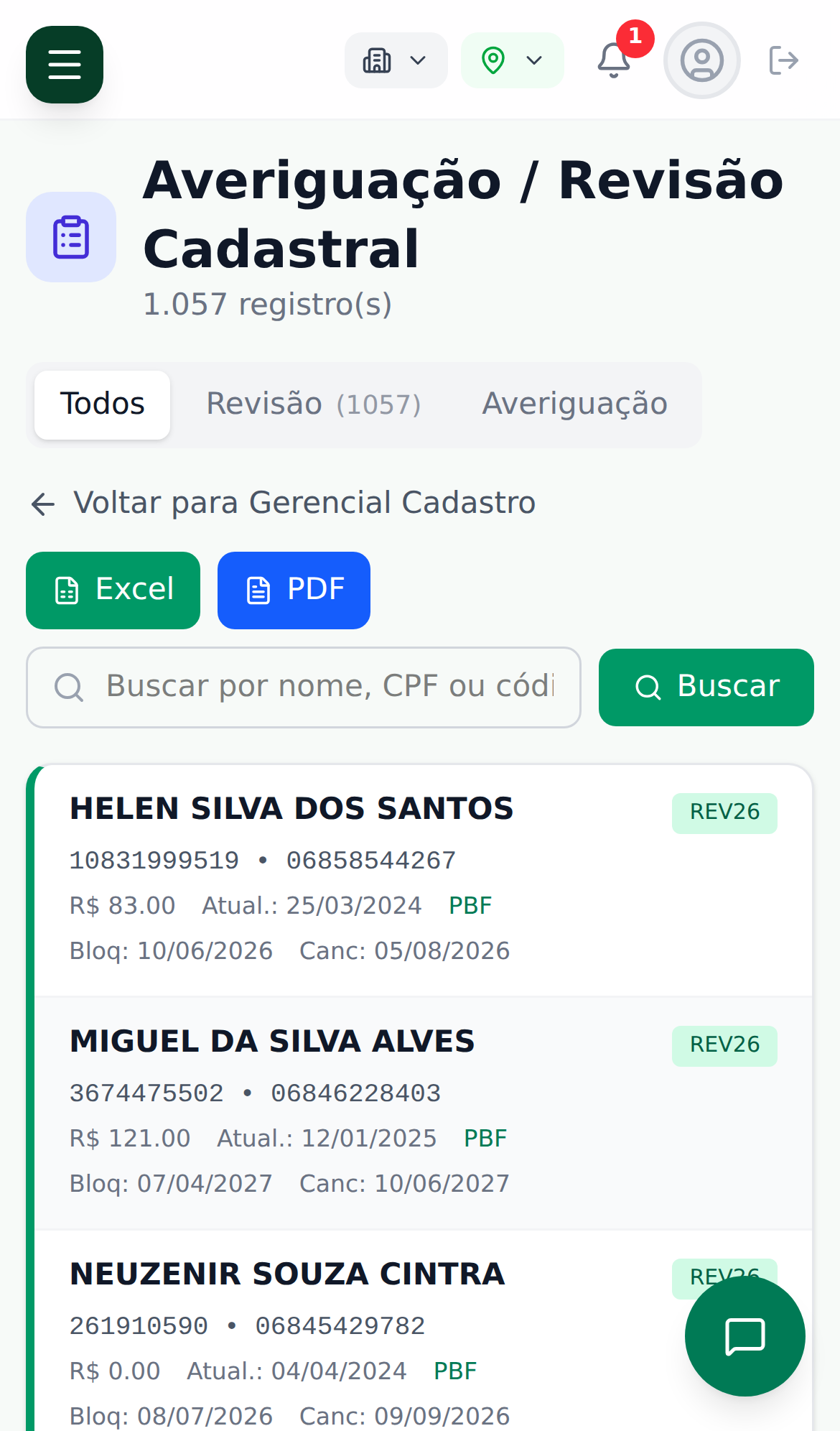Select the Todos tab
The width and height of the screenshot is (840, 1431).
[x=102, y=404]
